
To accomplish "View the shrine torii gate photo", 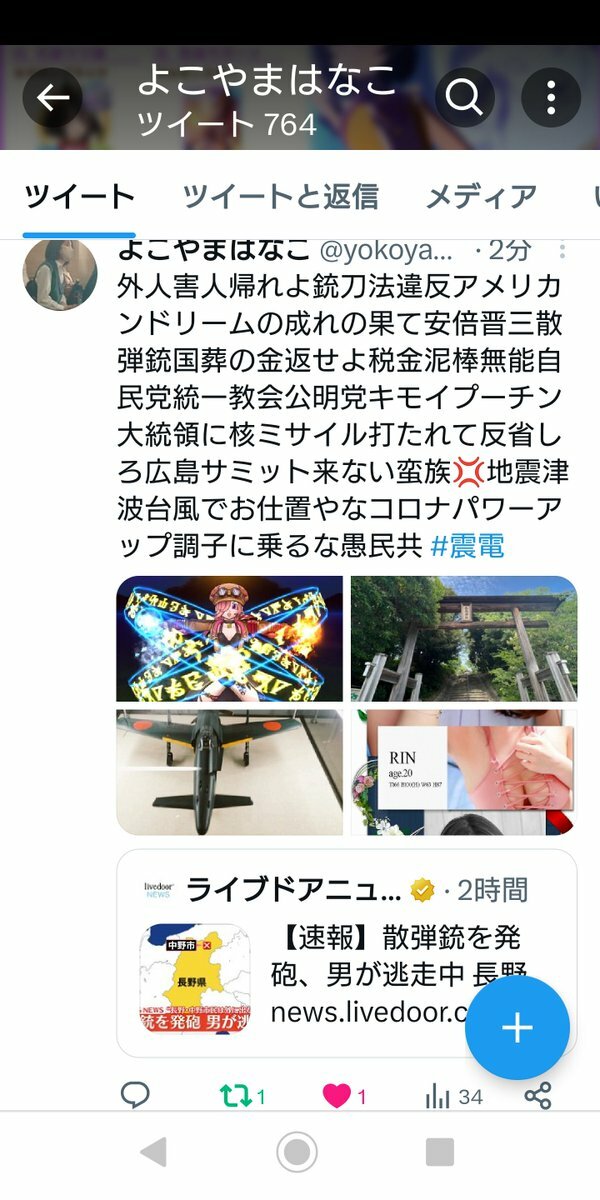I will [x=463, y=638].
